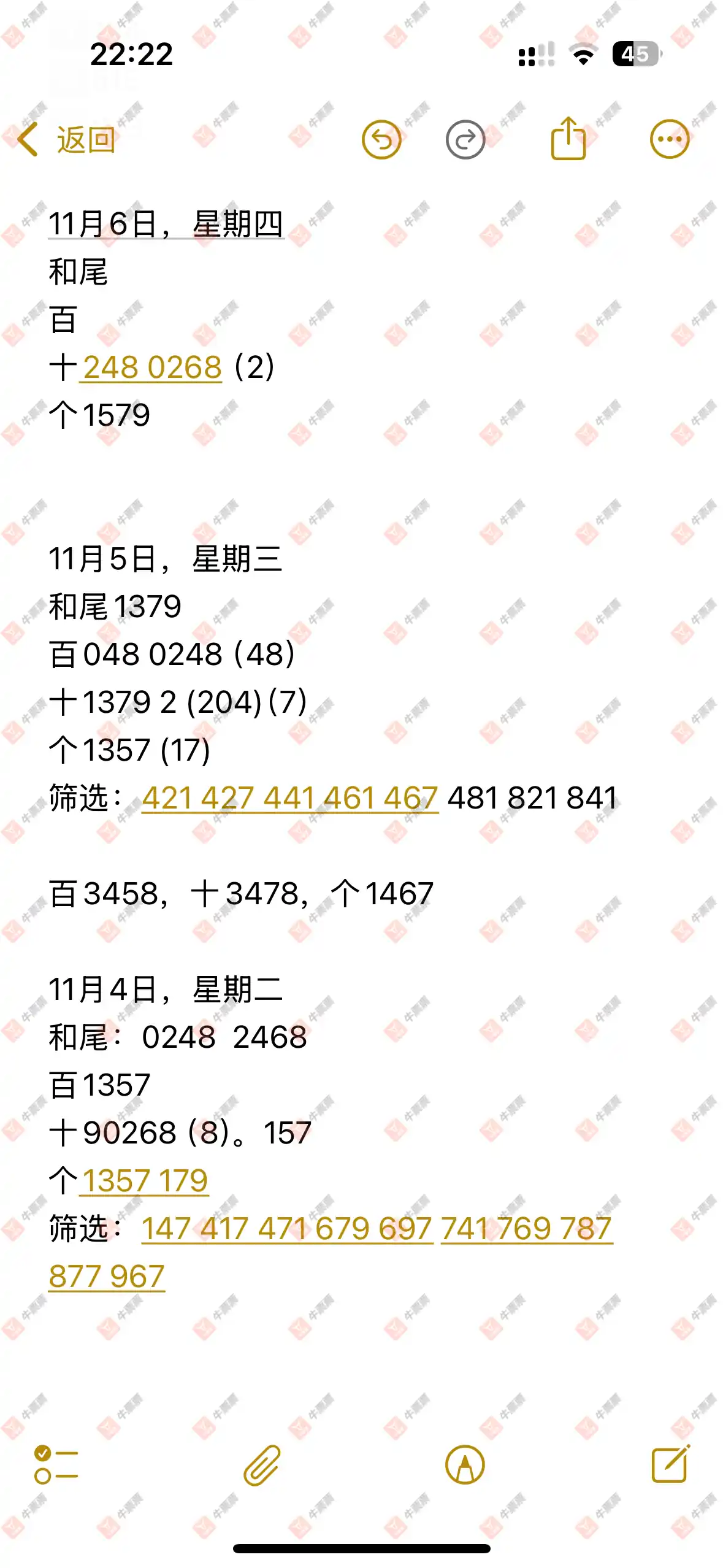Tap the Undo icon

[380, 138]
